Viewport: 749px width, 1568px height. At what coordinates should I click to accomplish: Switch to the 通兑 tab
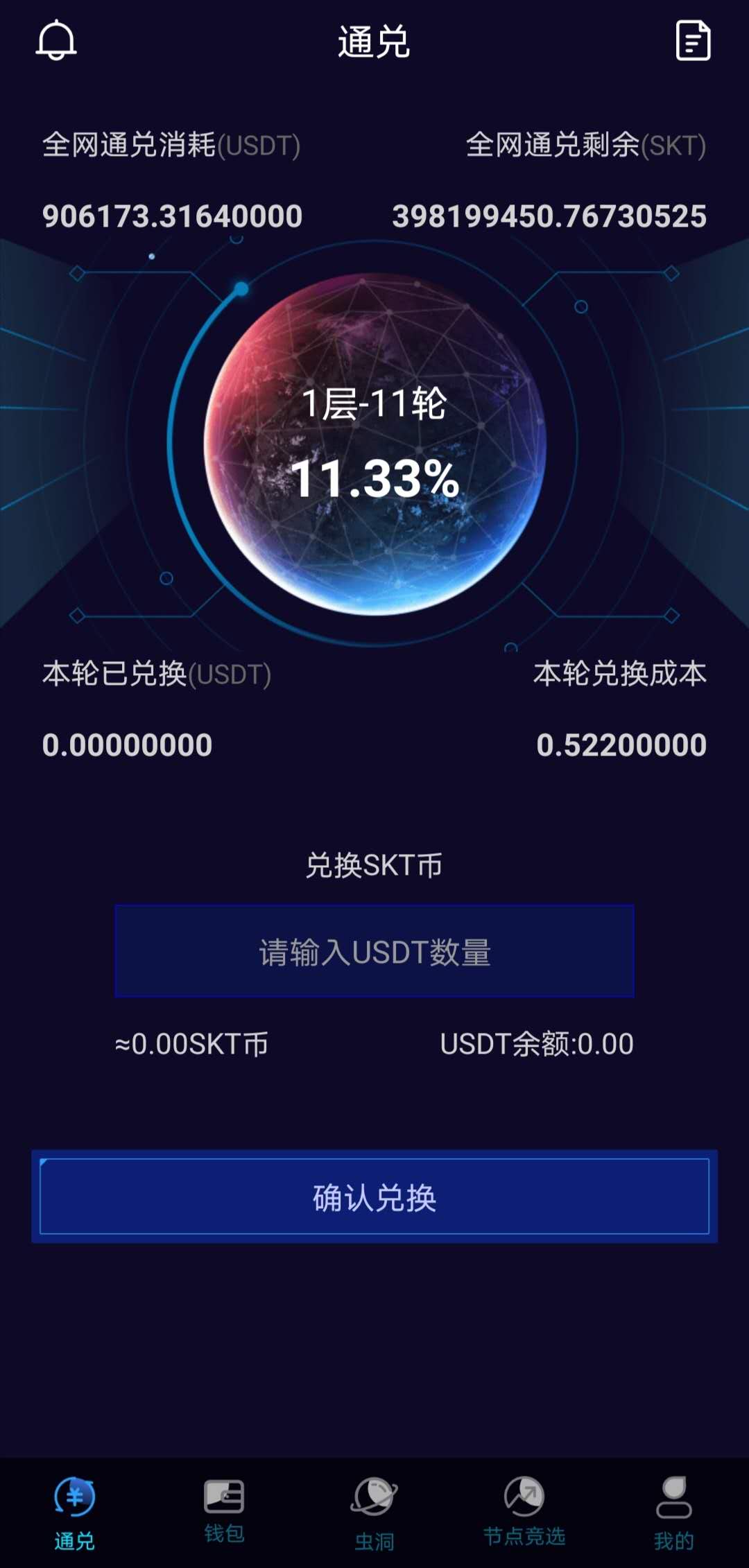75,1511
